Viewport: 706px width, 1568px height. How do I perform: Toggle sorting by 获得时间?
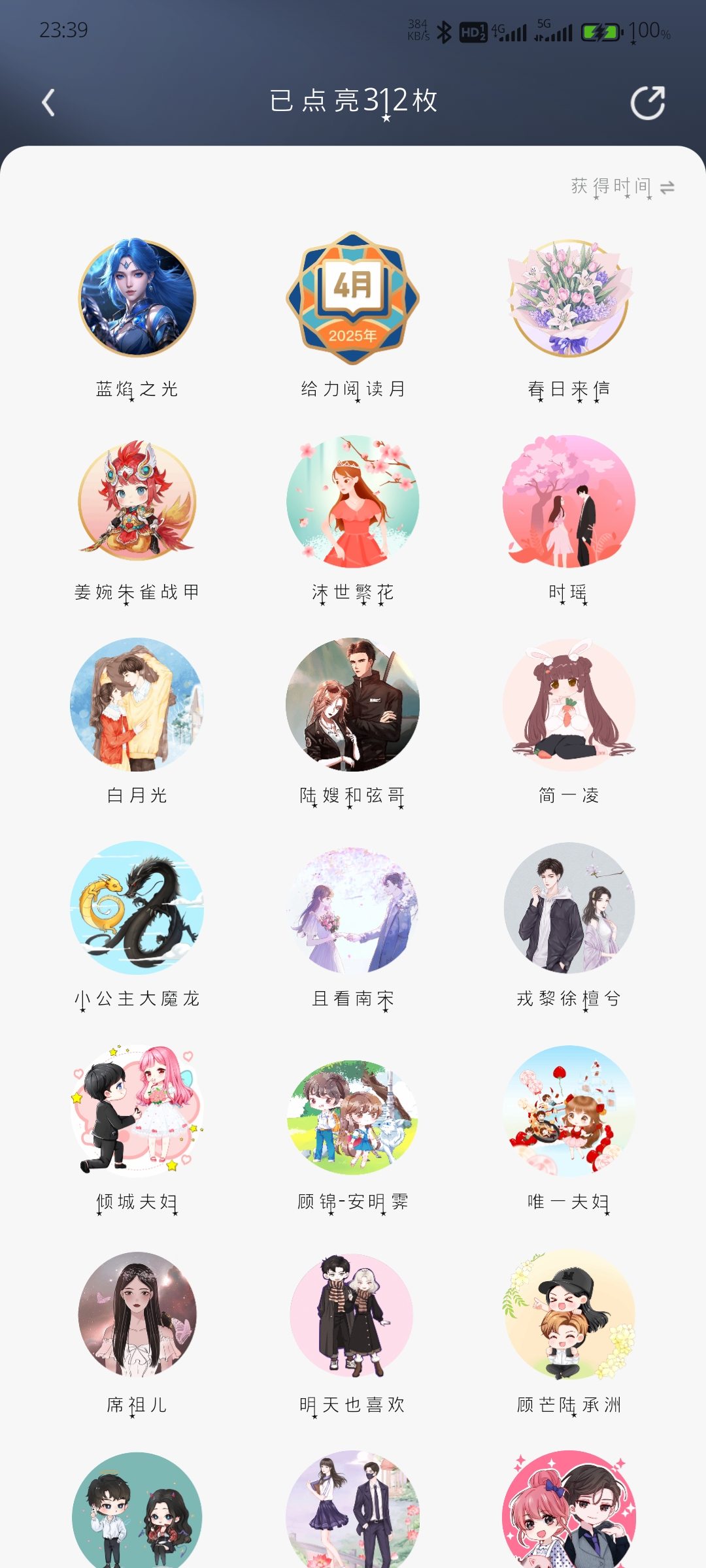pyautogui.click(x=622, y=187)
